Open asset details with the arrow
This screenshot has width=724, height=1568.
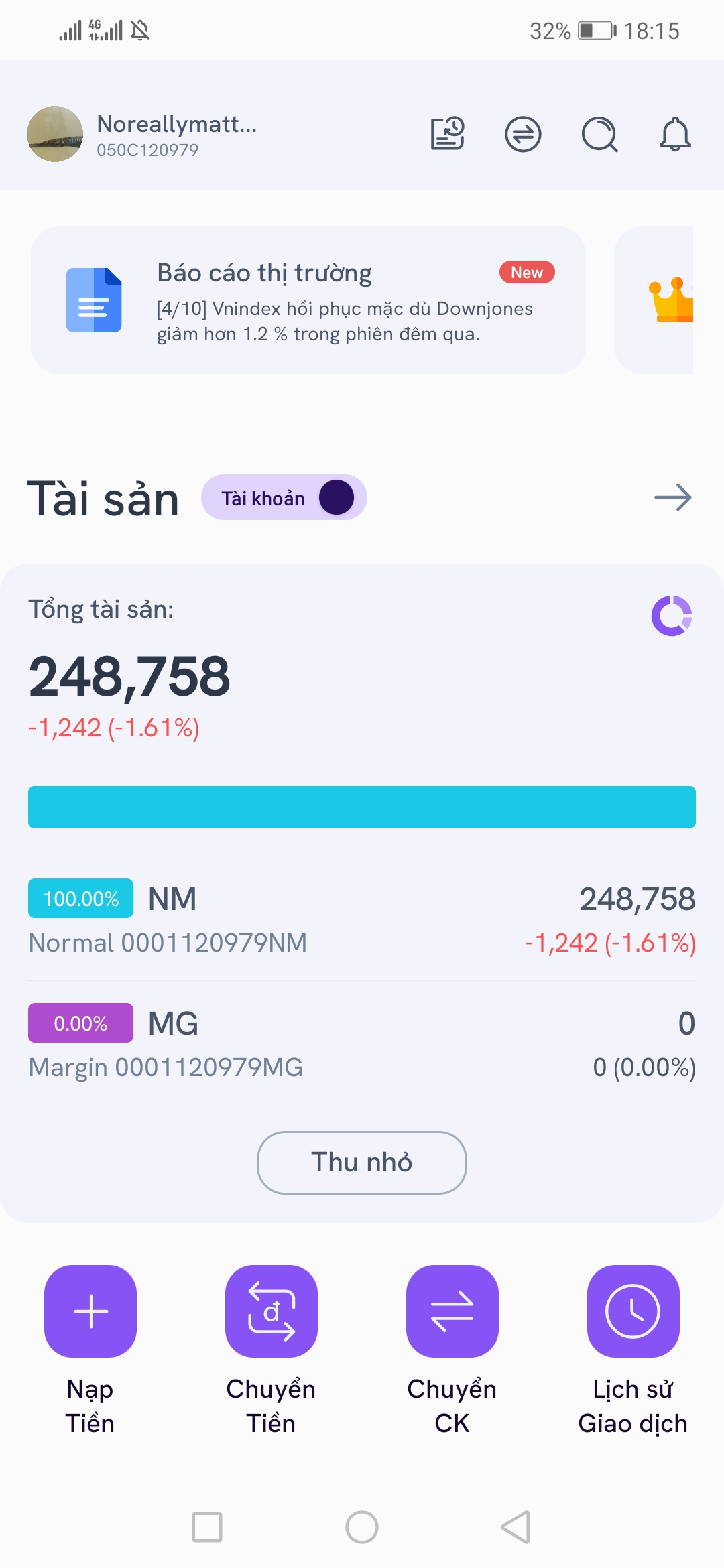click(672, 497)
